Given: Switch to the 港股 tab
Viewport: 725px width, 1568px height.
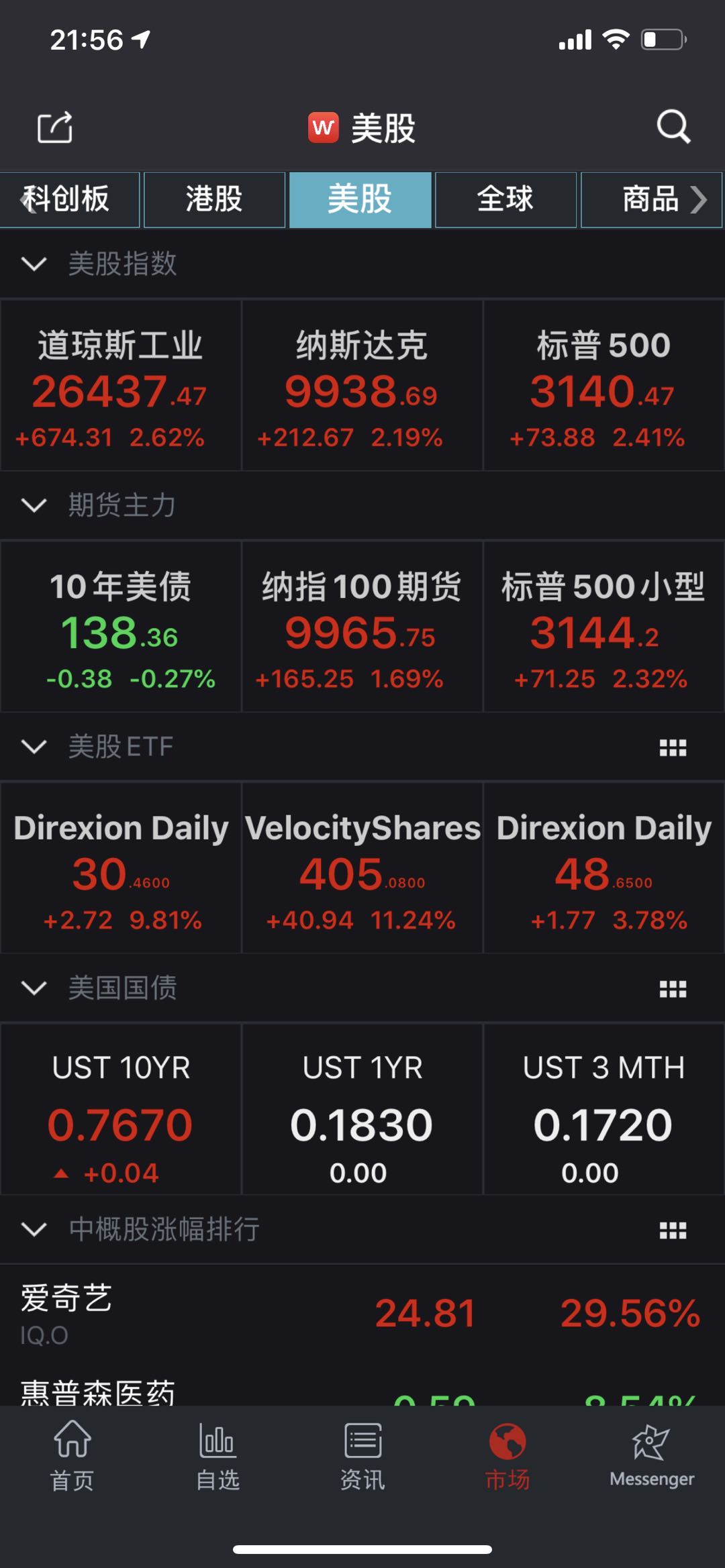Looking at the screenshot, I should point(213,199).
